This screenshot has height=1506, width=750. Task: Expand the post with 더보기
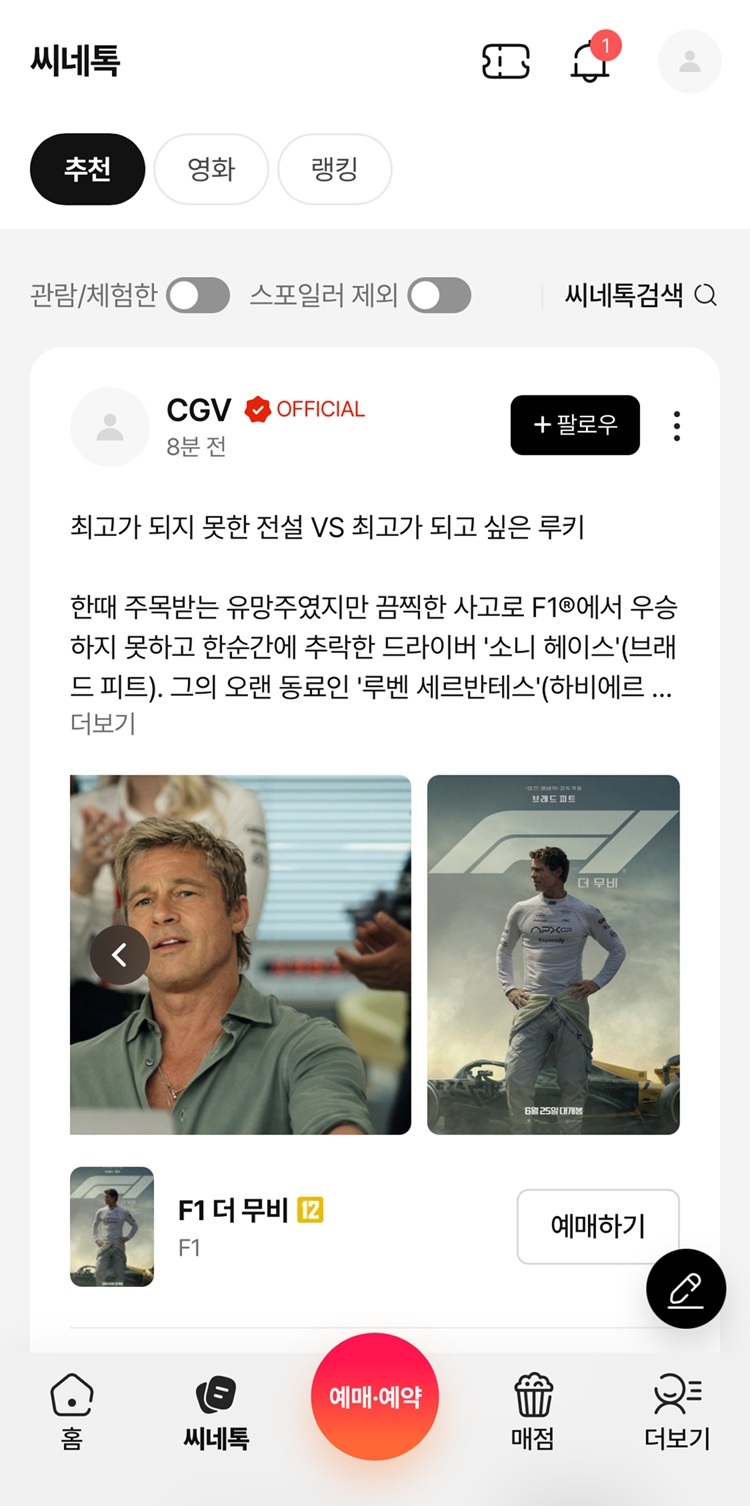pos(102,723)
